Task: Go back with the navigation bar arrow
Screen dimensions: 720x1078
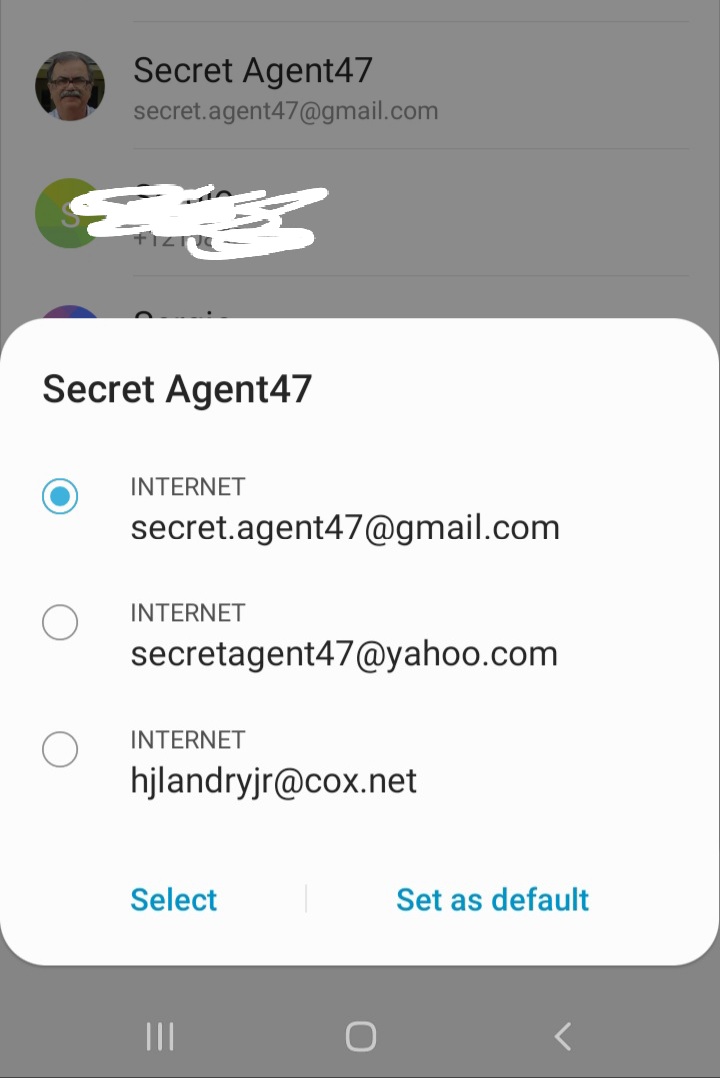Action: 563,1036
